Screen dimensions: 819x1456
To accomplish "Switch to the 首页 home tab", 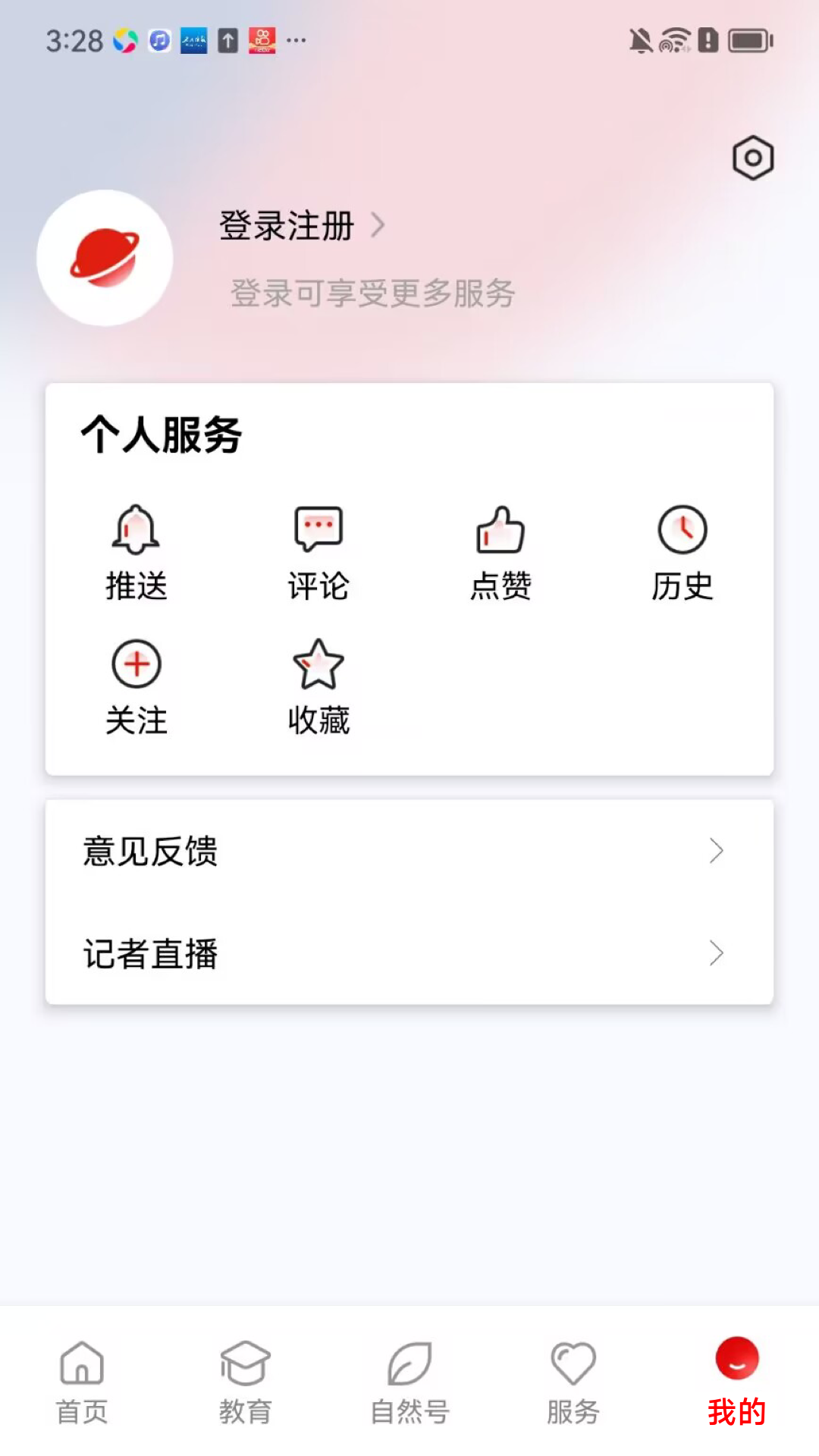I will click(x=82, y=1382).
